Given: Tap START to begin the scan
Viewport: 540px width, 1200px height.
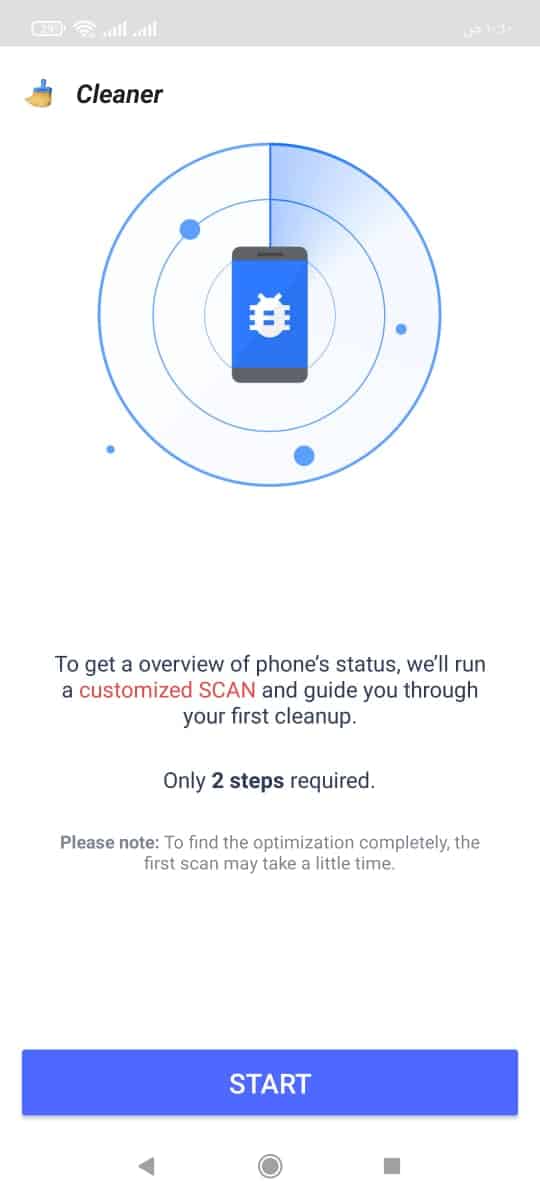Looking at the screenshot, I should tap(270, 1083).
